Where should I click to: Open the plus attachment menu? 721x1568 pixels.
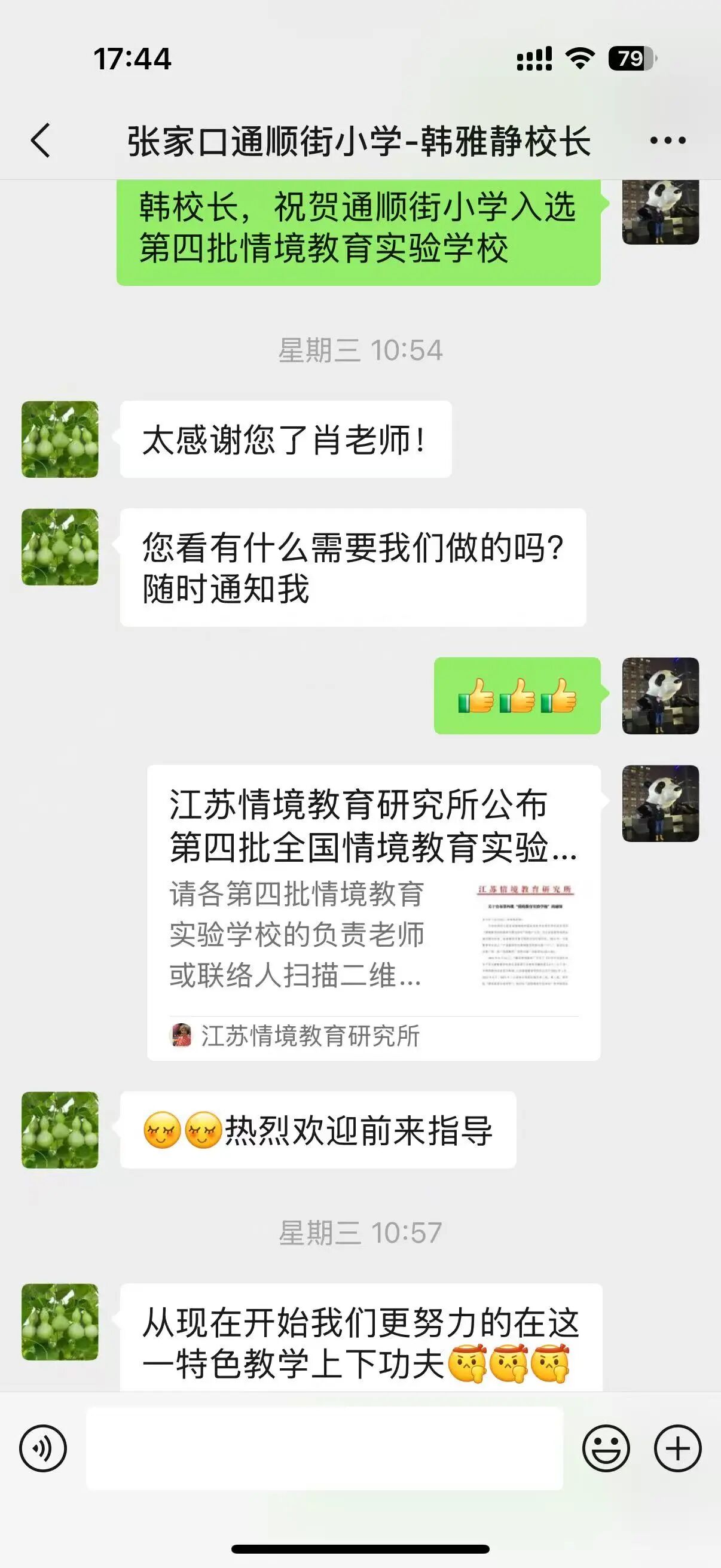pos(678,1448)
